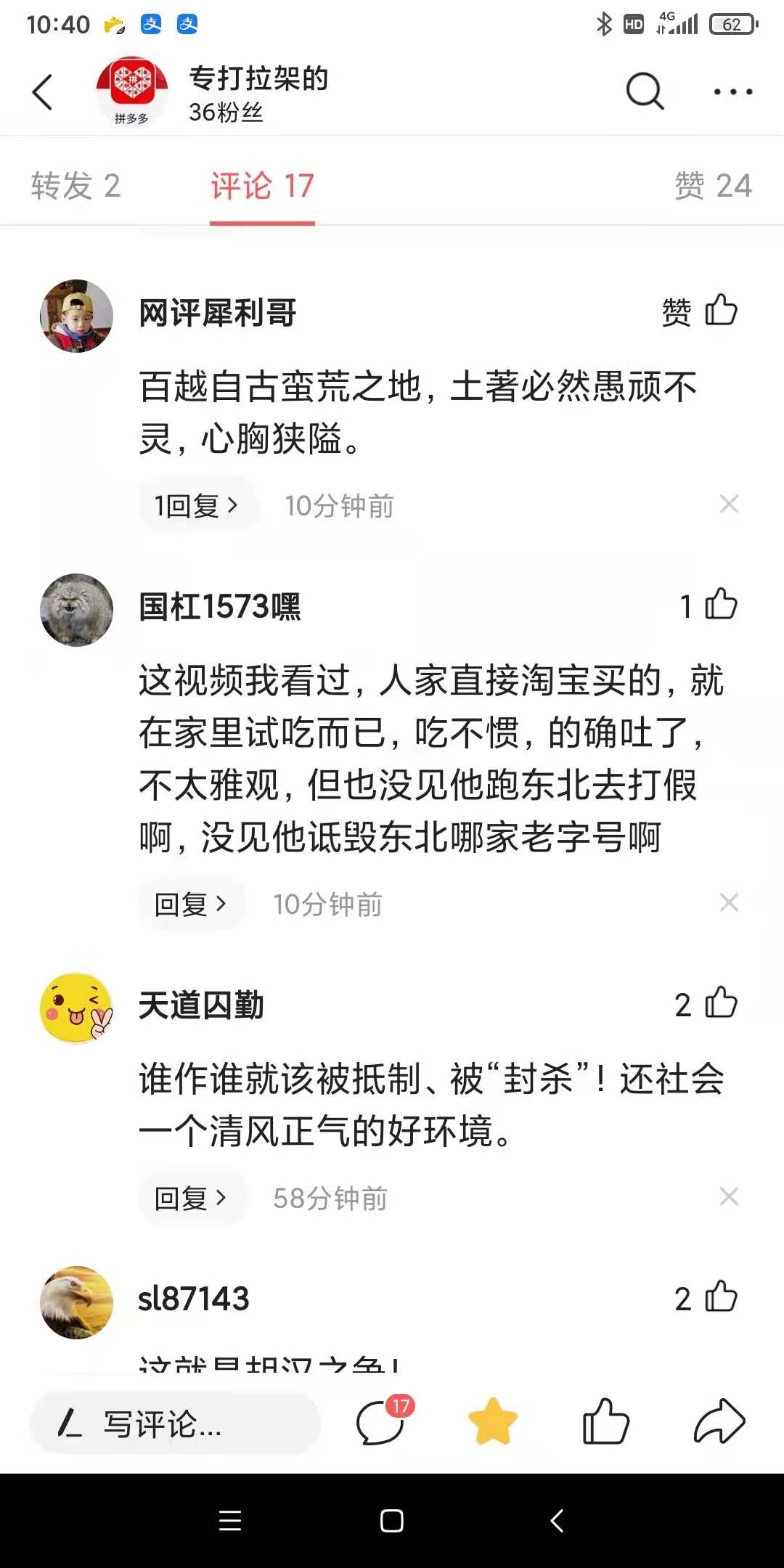Open the search icon in the header

pos(644,91)
